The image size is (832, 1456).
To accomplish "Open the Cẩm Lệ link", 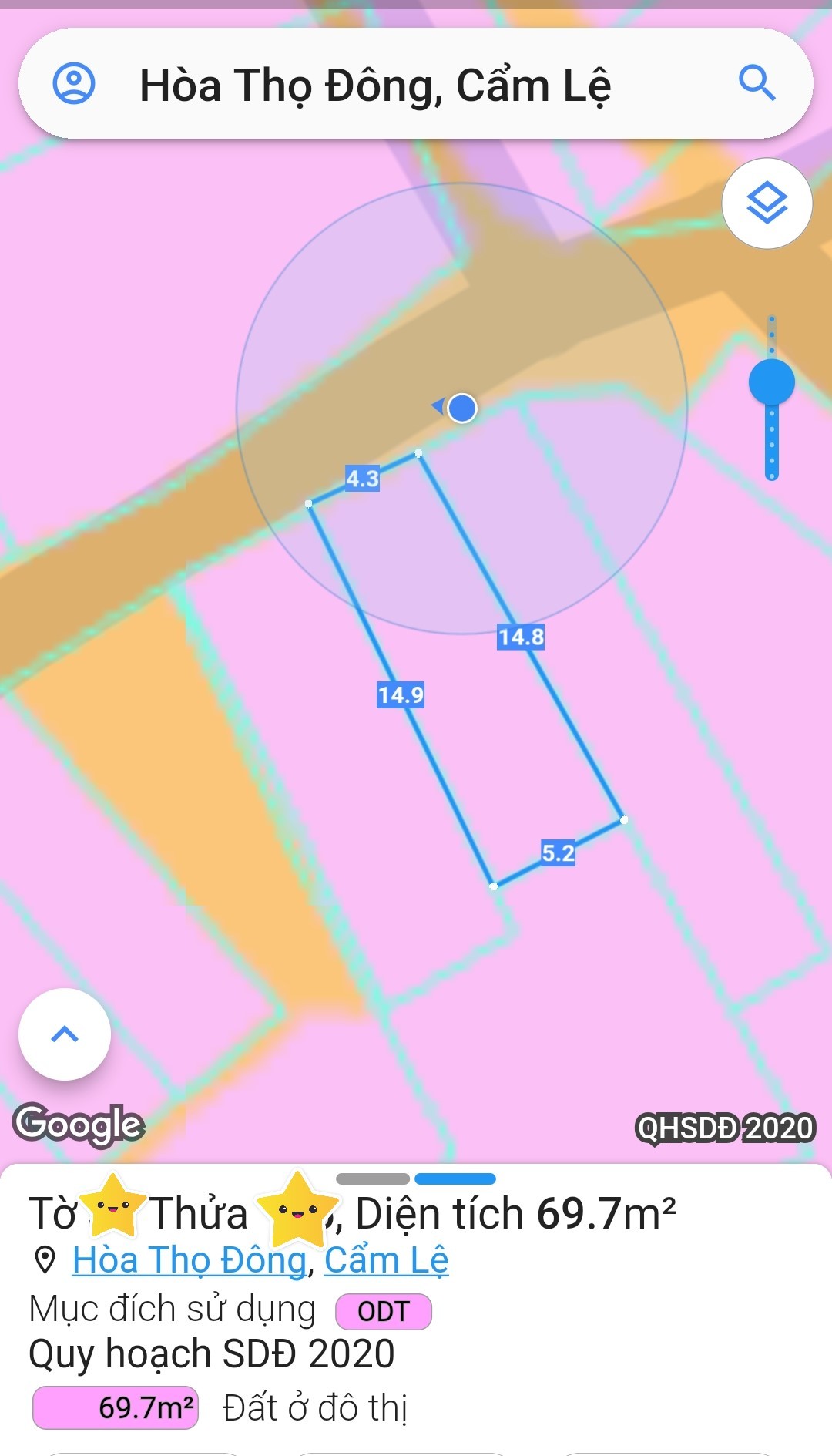I will pos(386,1261).
